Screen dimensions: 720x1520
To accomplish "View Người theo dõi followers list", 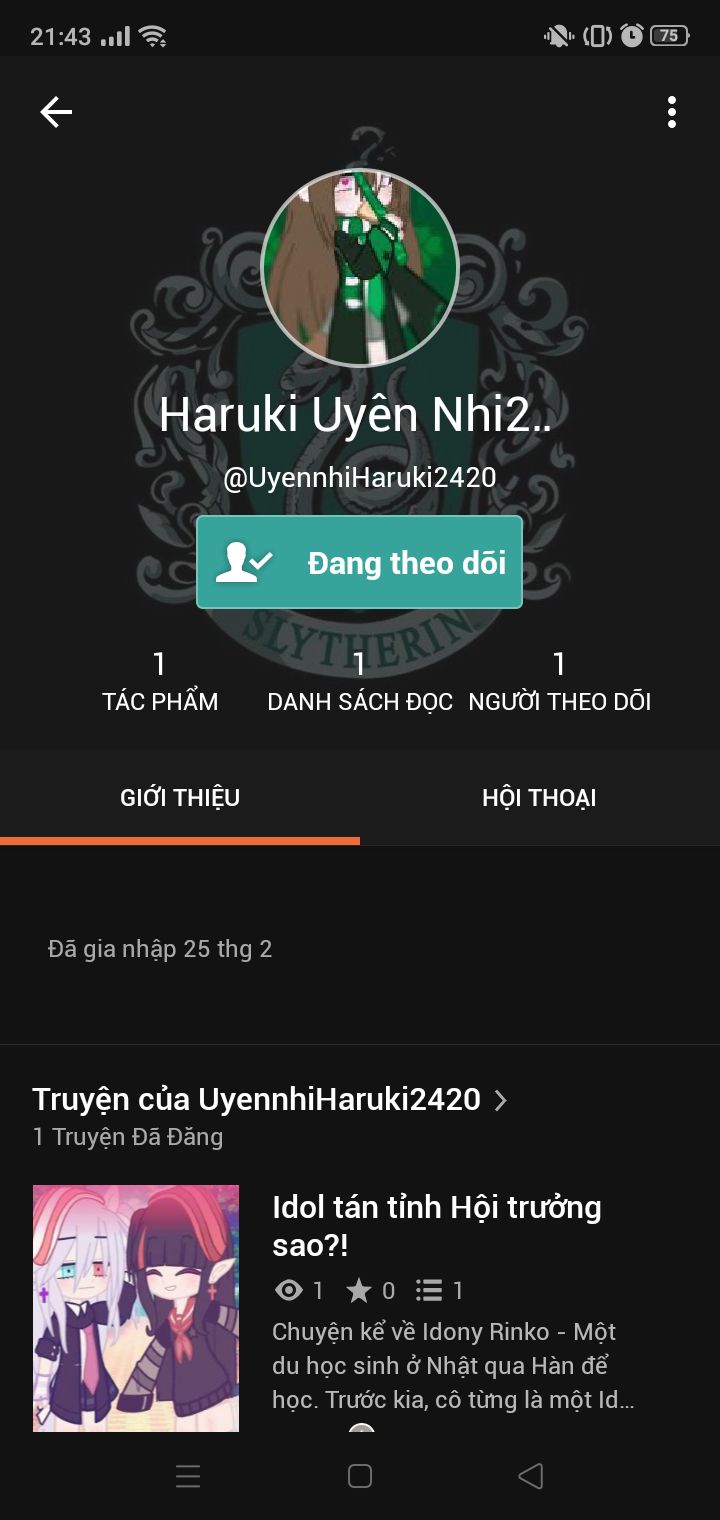I will [x=560, y=682].
